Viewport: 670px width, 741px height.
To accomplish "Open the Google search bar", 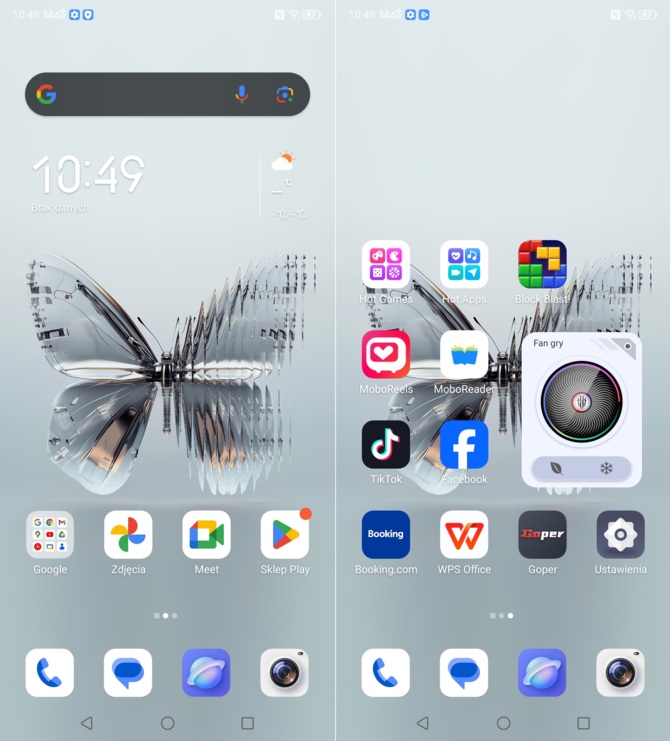I will click(140, 95).
